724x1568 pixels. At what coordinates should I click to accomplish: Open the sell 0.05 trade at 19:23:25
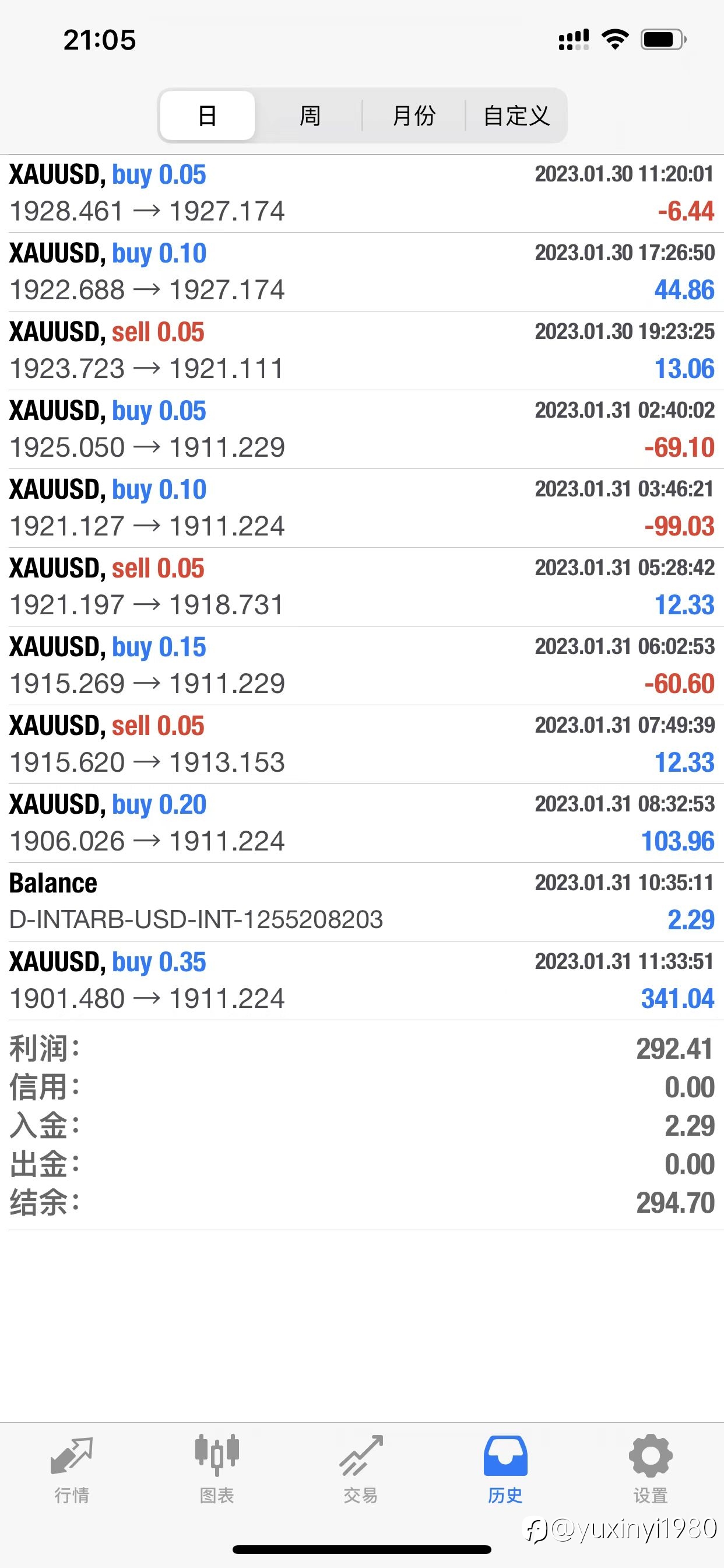362,351
